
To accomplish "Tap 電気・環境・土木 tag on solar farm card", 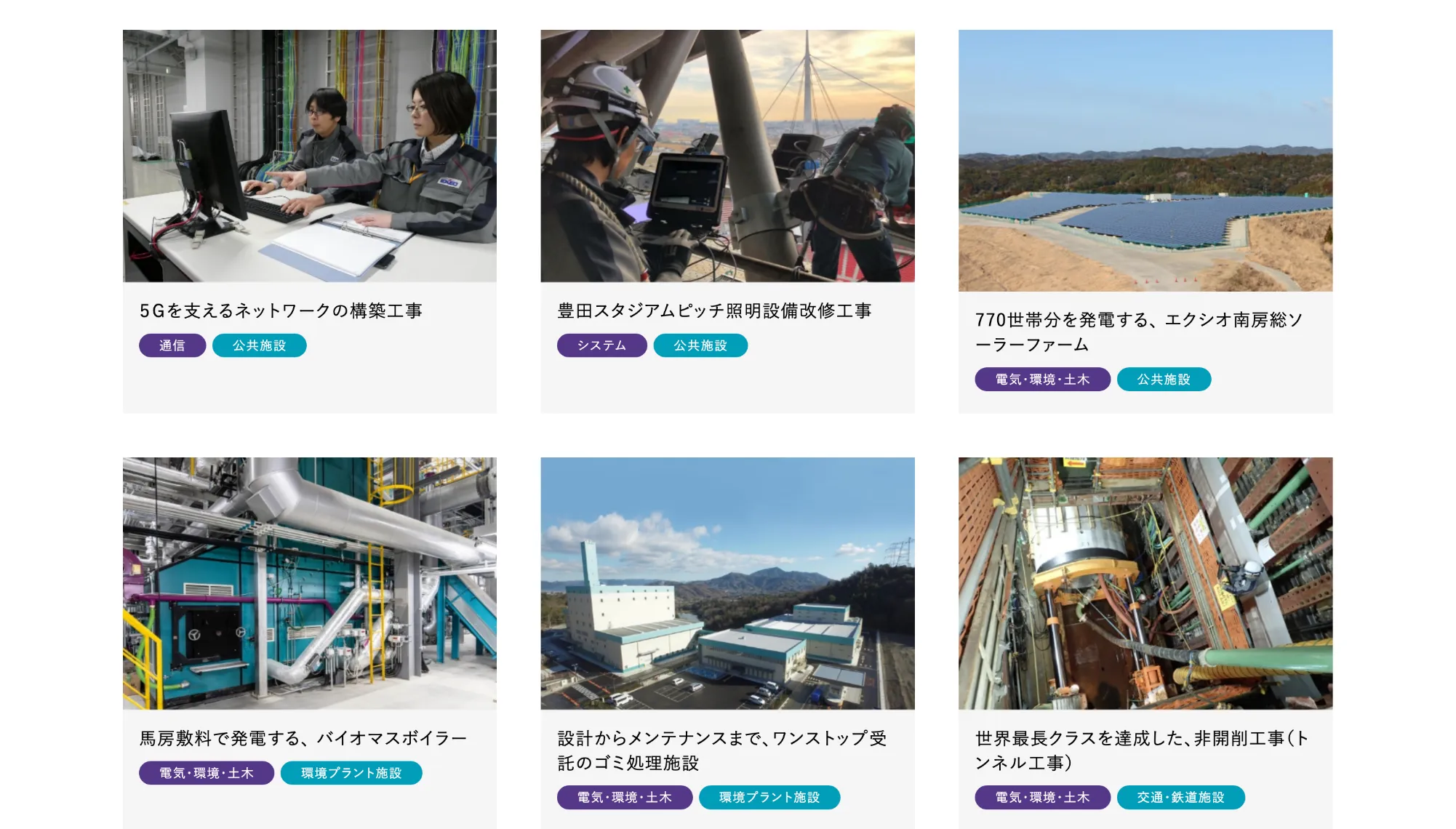I will tap(1042, 380).
